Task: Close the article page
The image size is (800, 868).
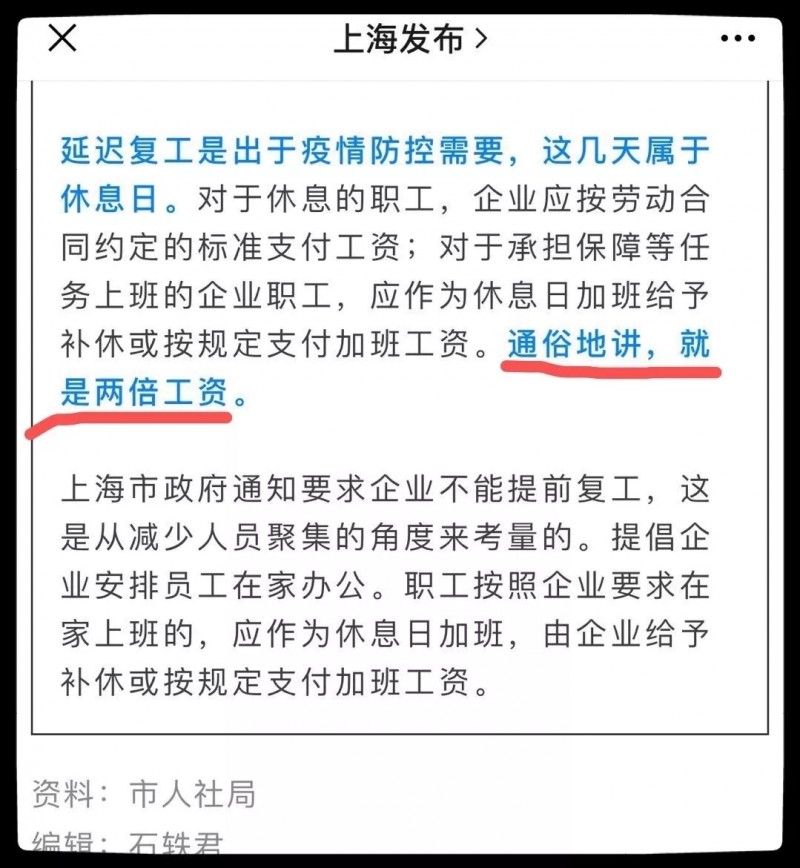Action: click(62, 39)
